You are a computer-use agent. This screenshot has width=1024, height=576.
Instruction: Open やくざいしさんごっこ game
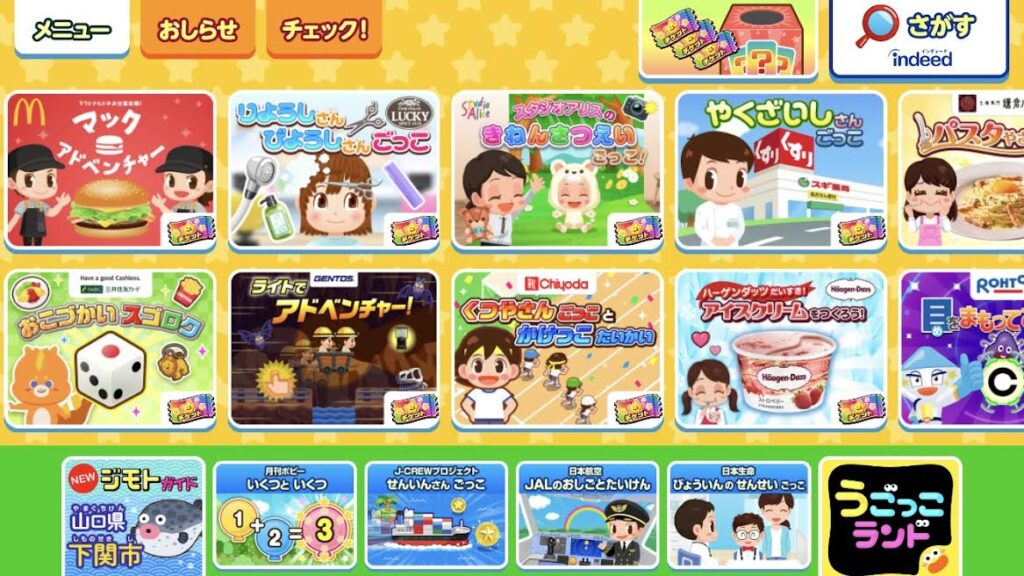pyautogui.click(x=781, y=170)
